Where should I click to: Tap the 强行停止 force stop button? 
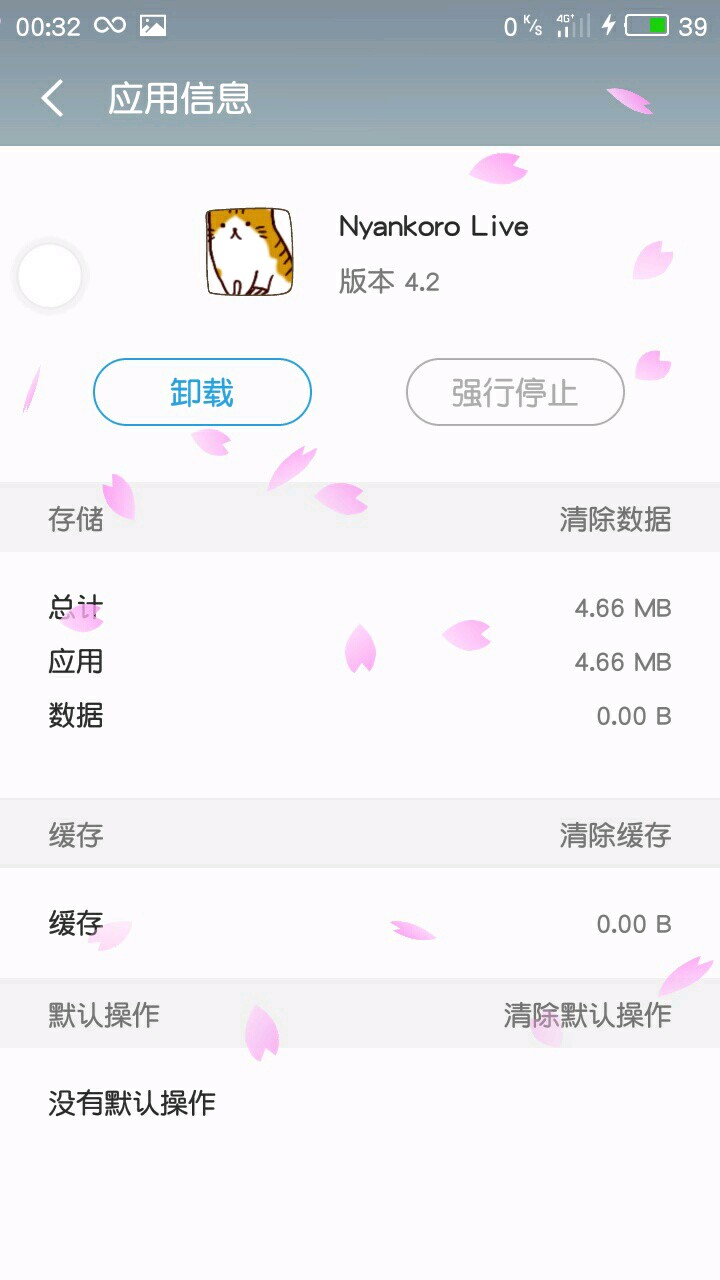(515, 392)
